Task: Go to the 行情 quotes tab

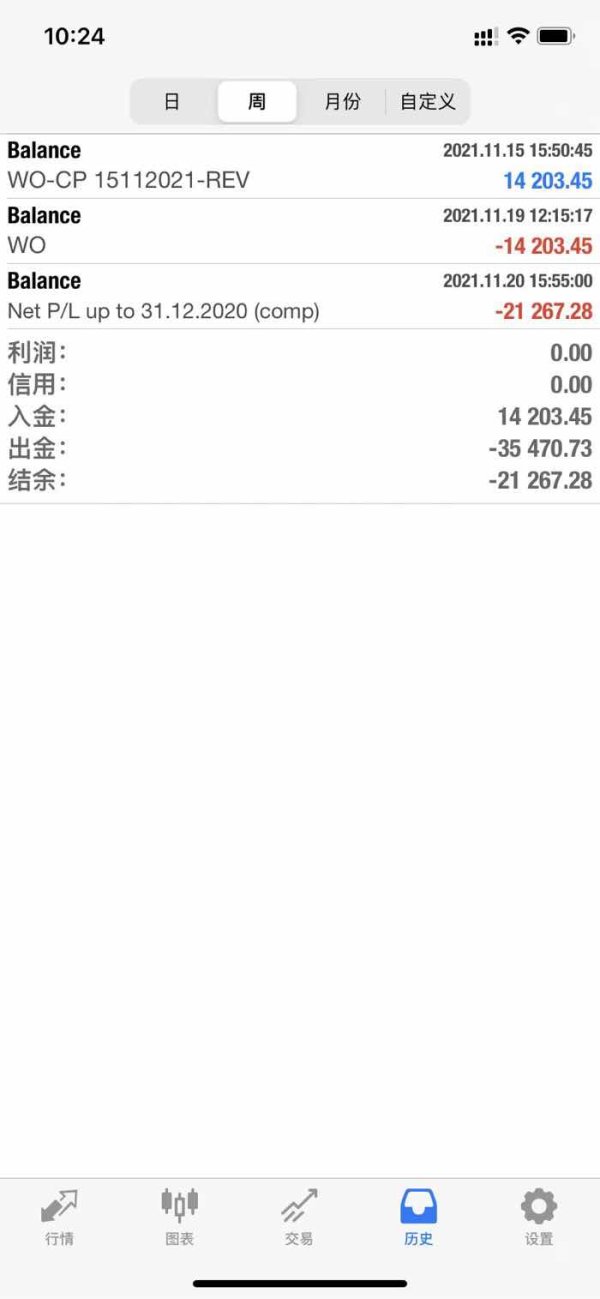Action: tap(59, 1216)
